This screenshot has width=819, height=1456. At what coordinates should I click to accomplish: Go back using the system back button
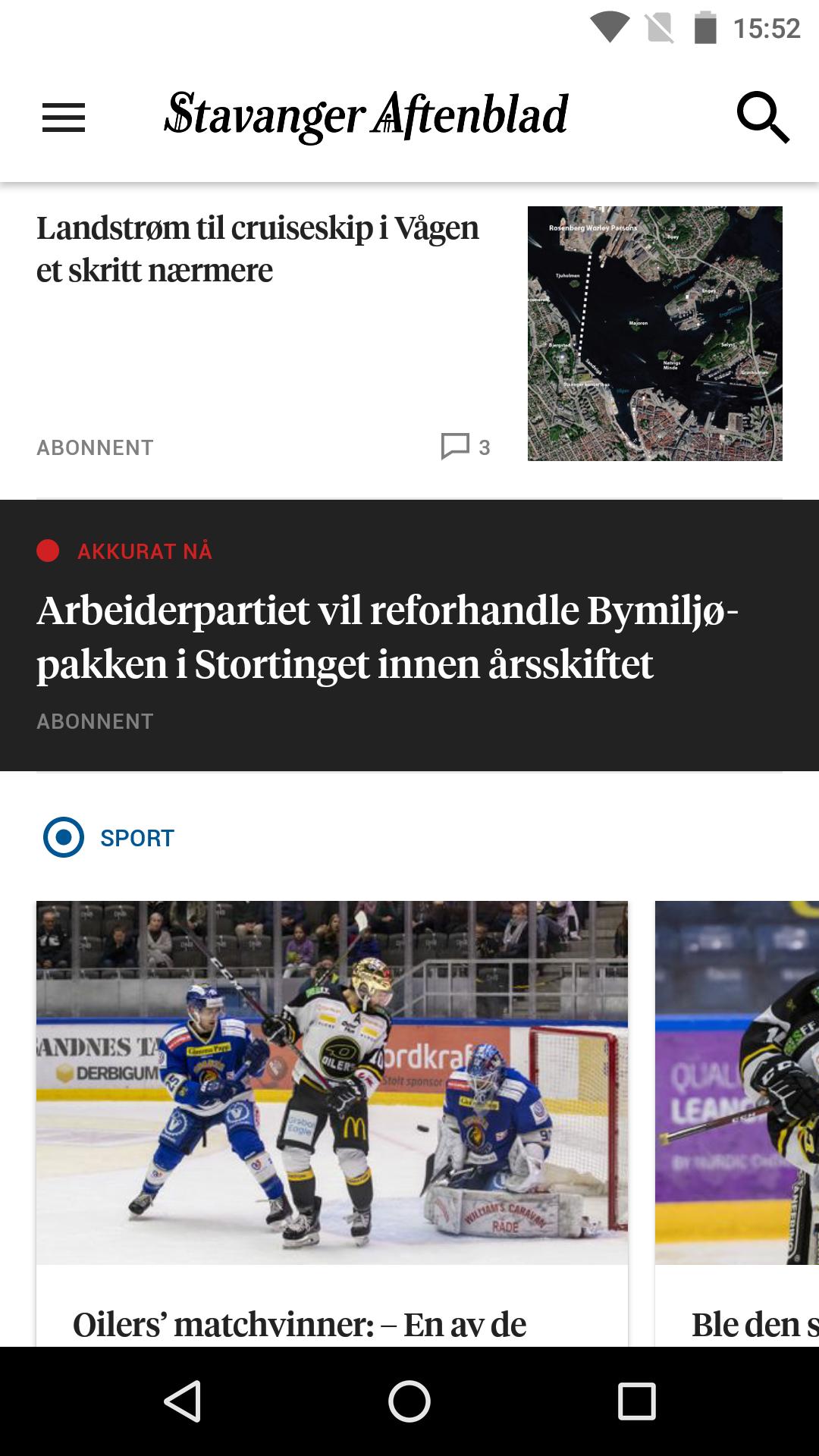pyautogui.click(x=182, y=1401)
